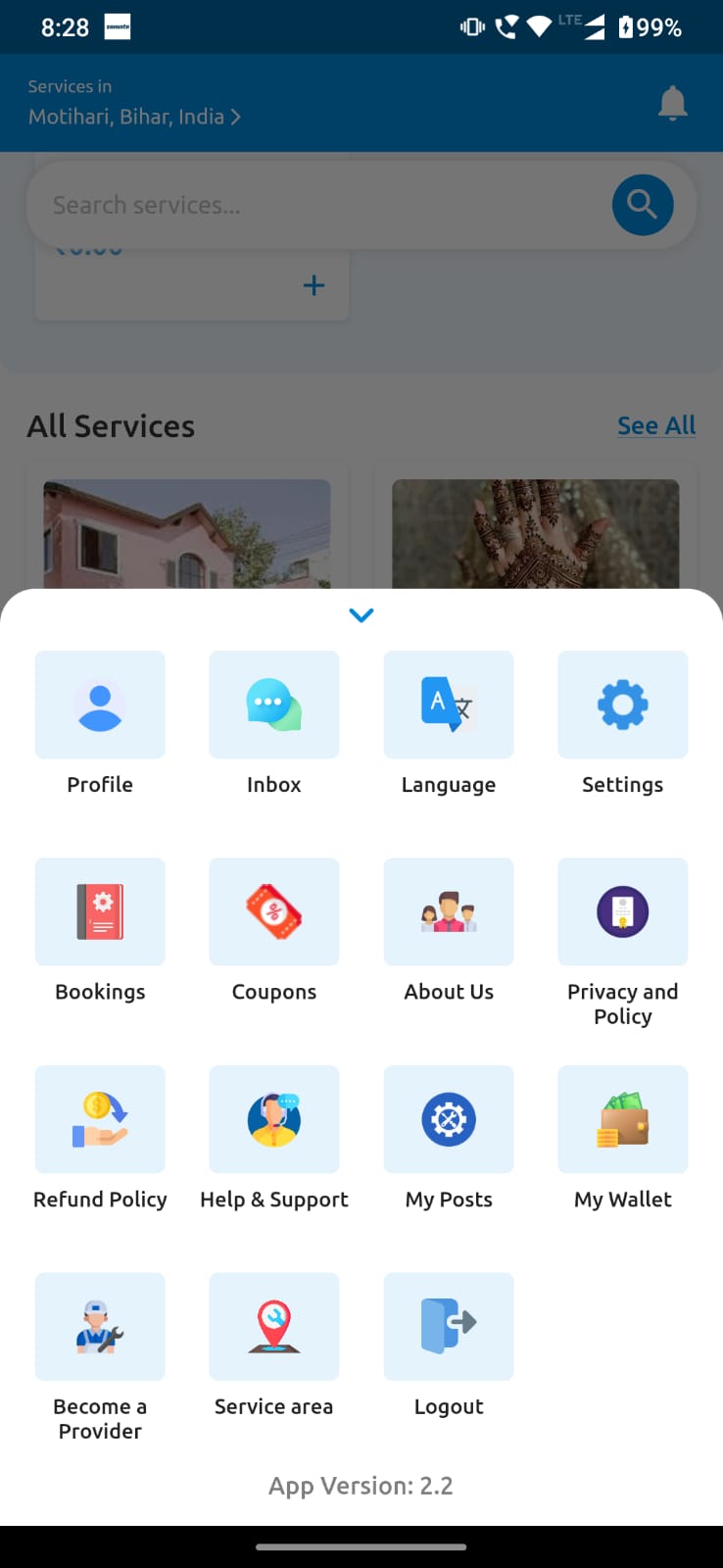Viewport: 723px width, 1568px height.
Task: Open the About Us page
Action: point(449,912)
